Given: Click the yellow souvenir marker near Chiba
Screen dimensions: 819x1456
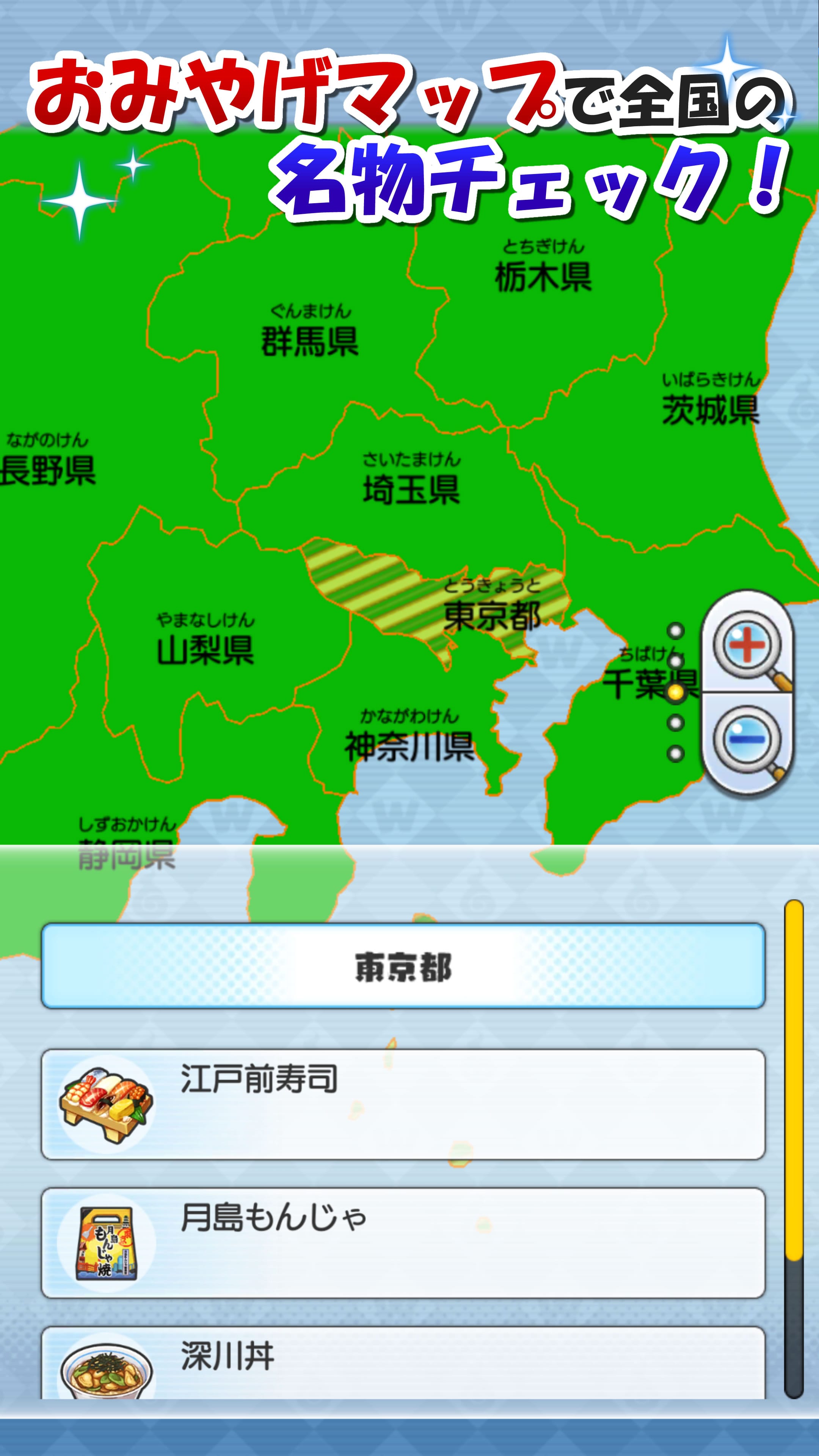Looking at the screenshot, I should 675,692.
